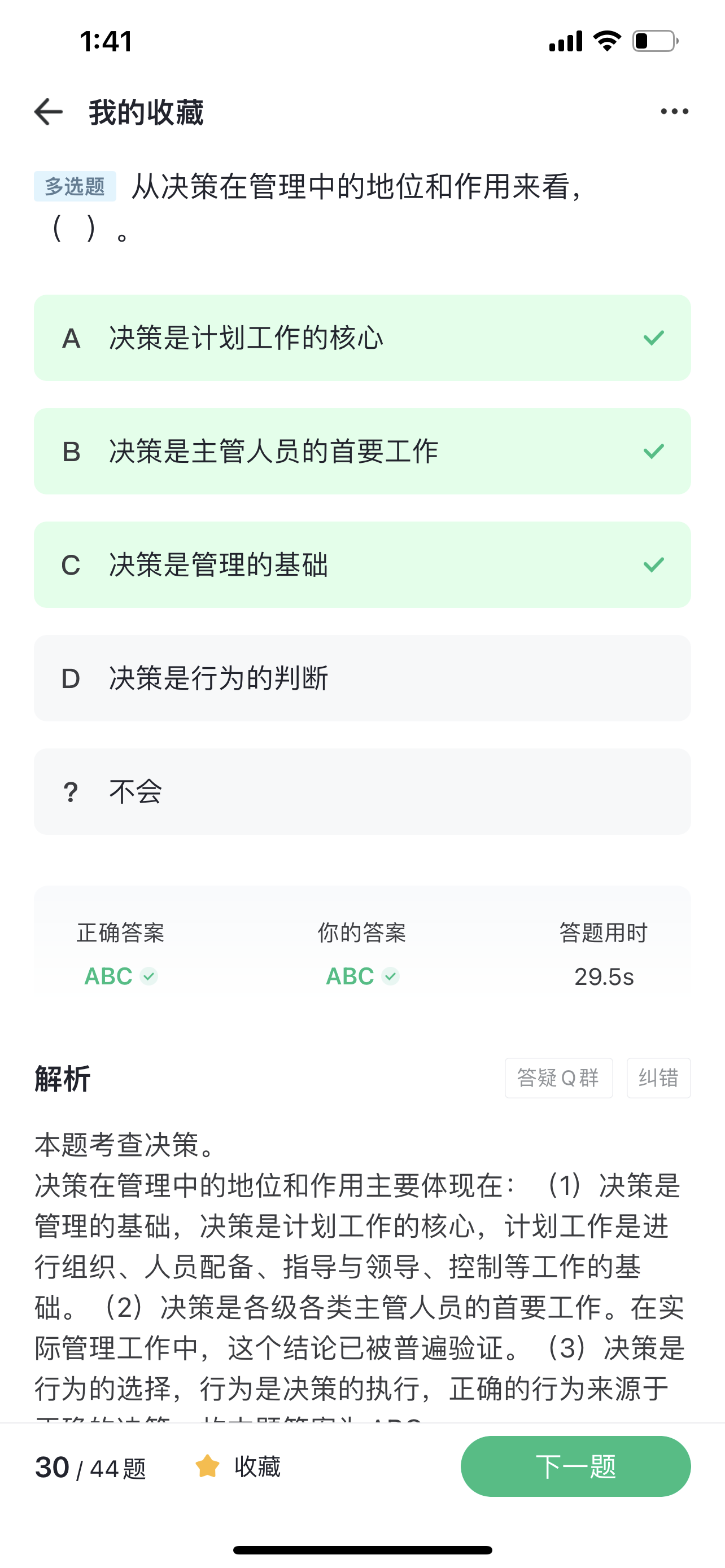Choose option D 决策是行为的判断
This screenshot has height=1568, width=725.
pos(362,678)
